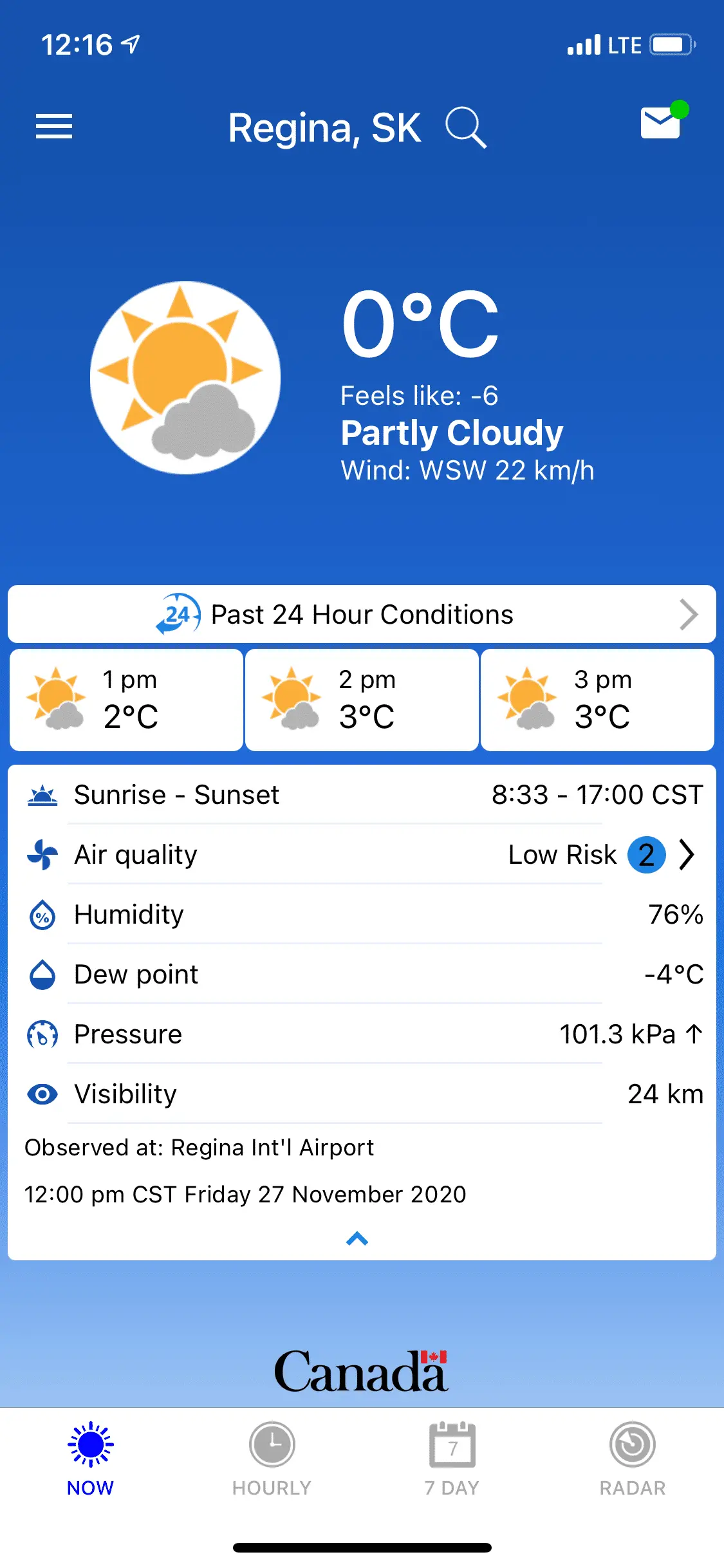
Task: Open the mail notifications icon
Action: 661,122
